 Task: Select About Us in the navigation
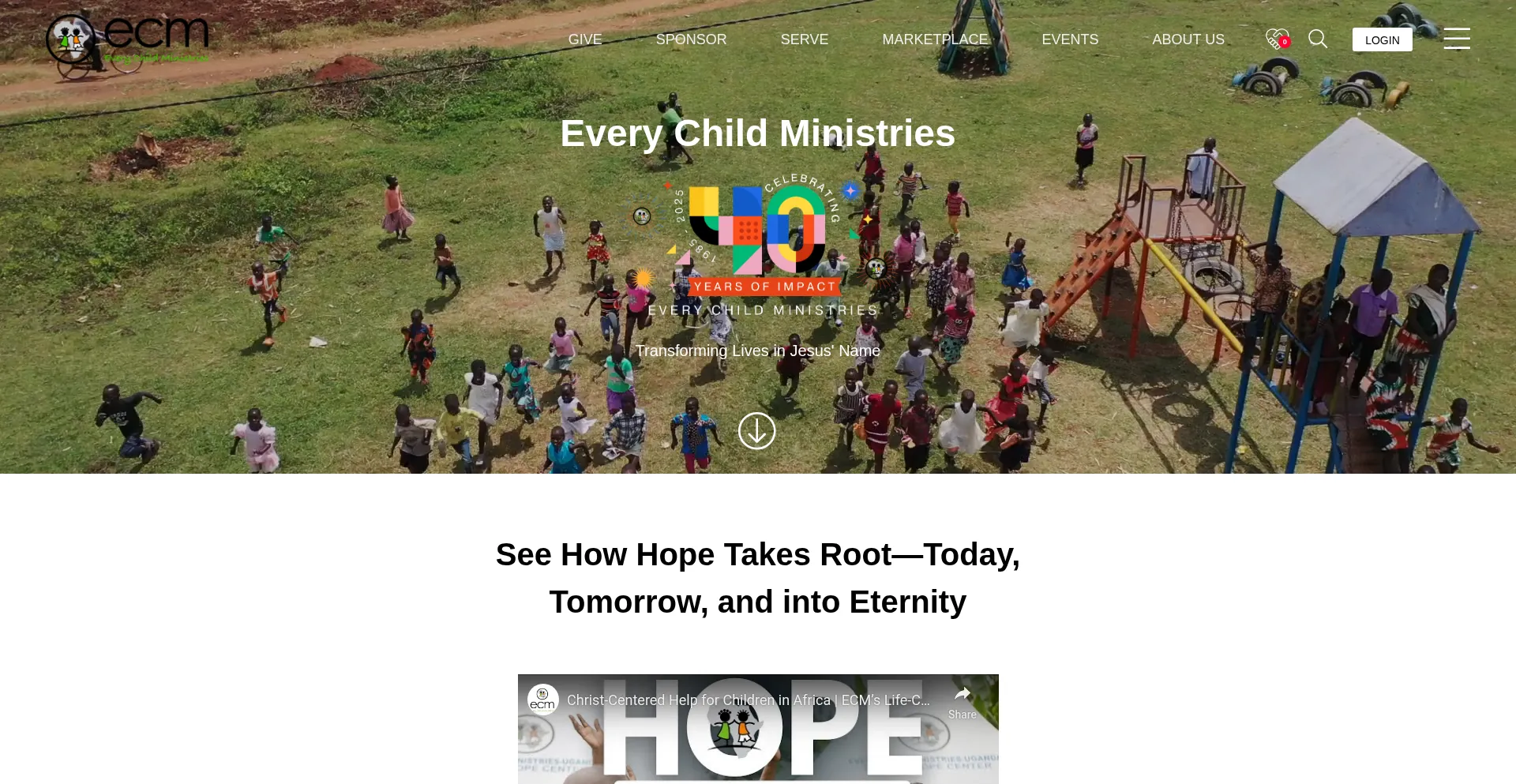pos(1188,39)
